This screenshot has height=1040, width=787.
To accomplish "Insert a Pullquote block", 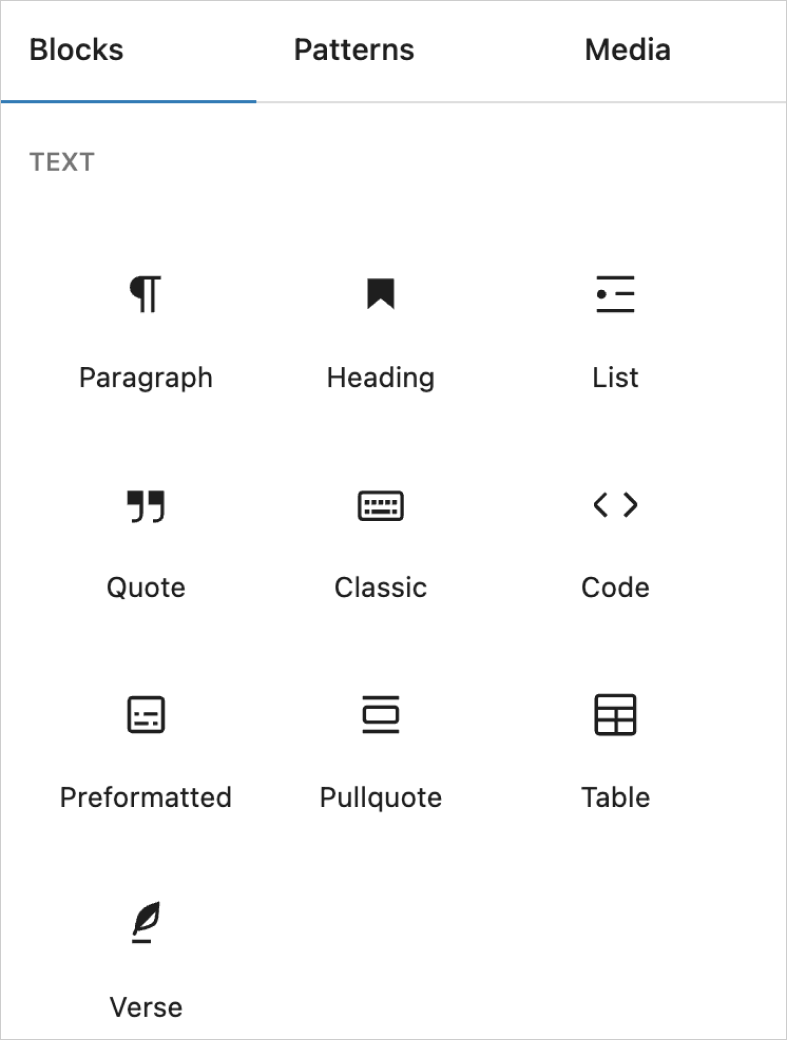I will pyautogui.click(x=380, y=750).
